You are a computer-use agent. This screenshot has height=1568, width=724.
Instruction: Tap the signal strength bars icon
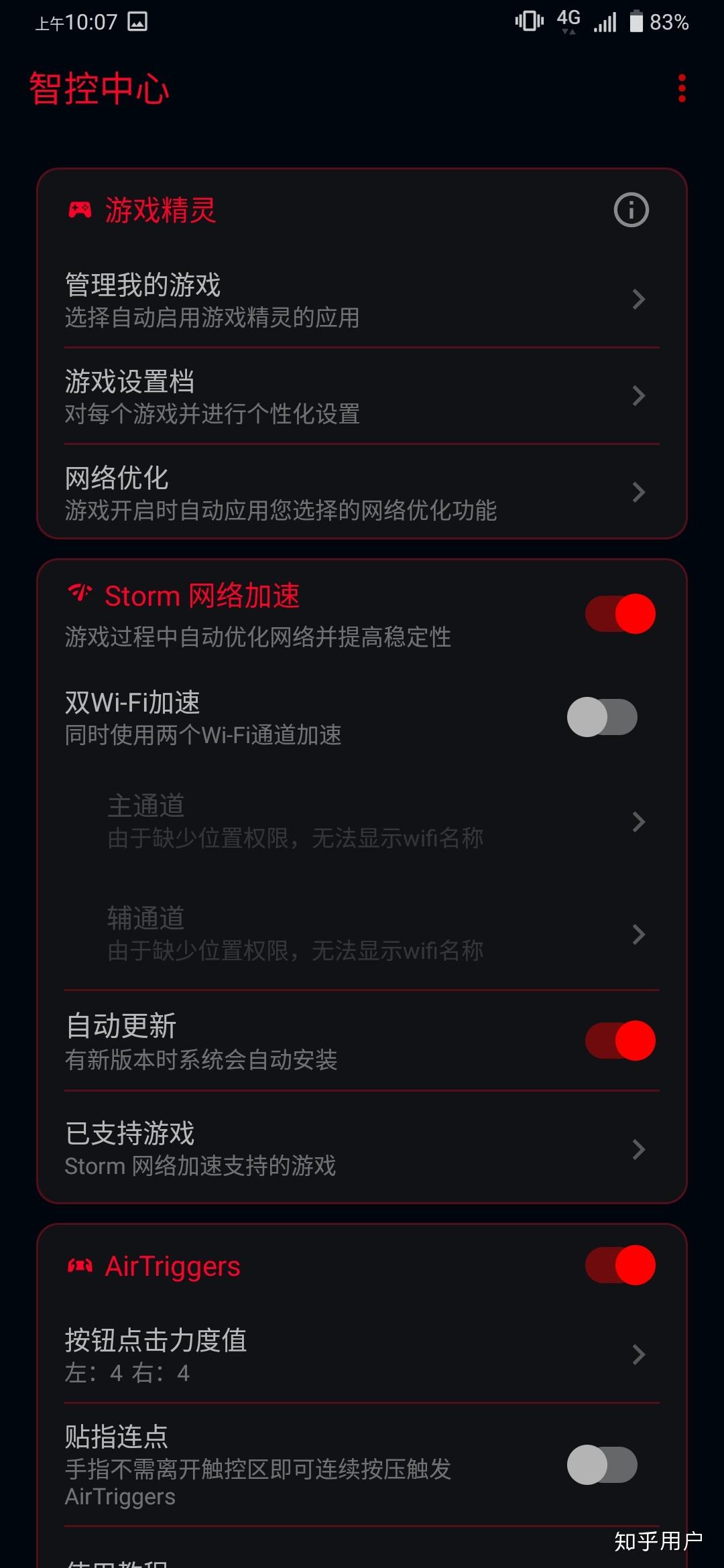(604, 22)
